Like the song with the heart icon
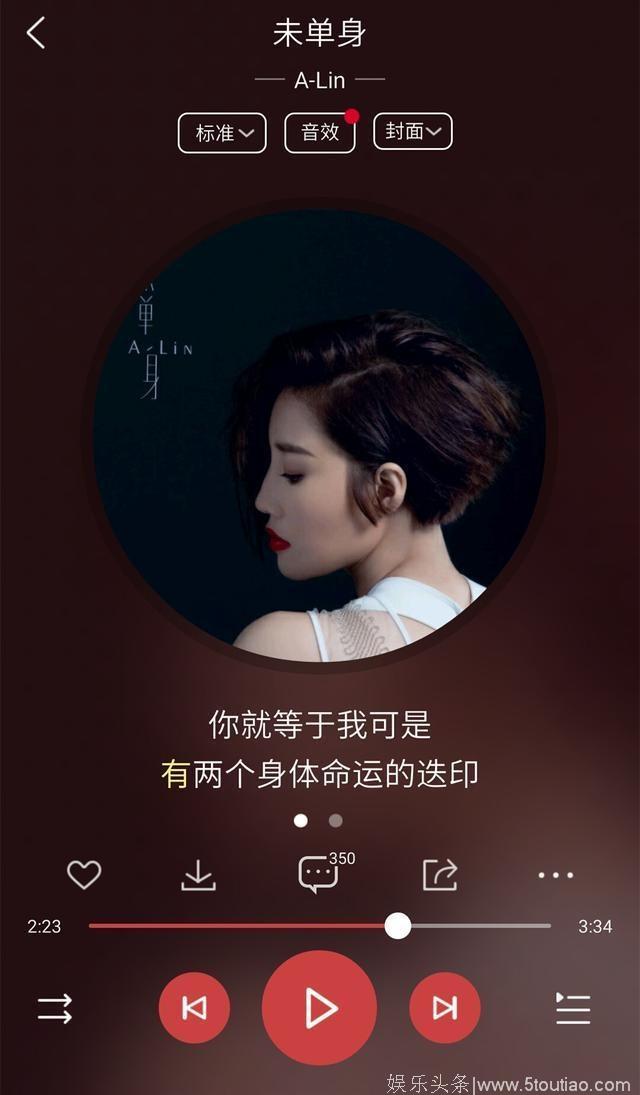Screen dimensions: 640x1095 [x=84, y=874]
